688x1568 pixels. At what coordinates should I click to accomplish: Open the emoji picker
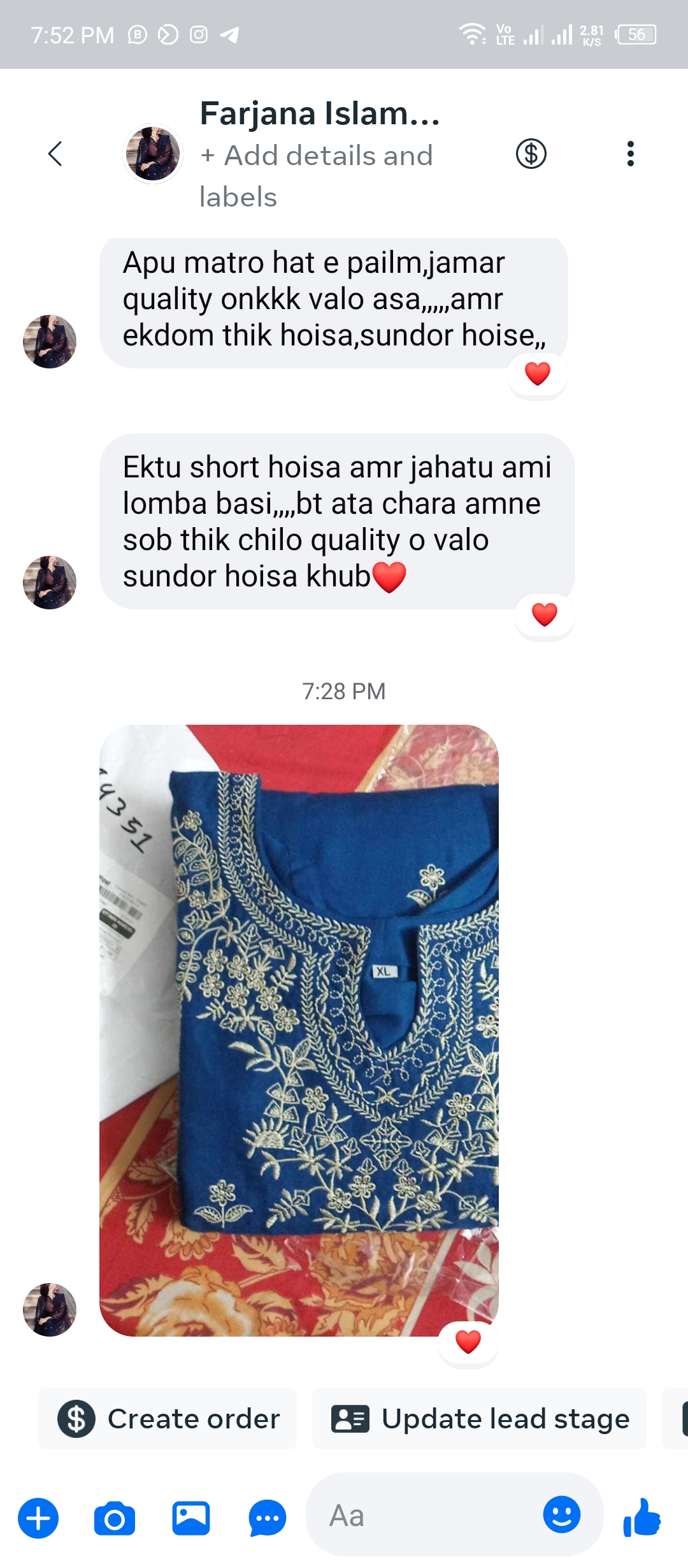(561, 1514)
